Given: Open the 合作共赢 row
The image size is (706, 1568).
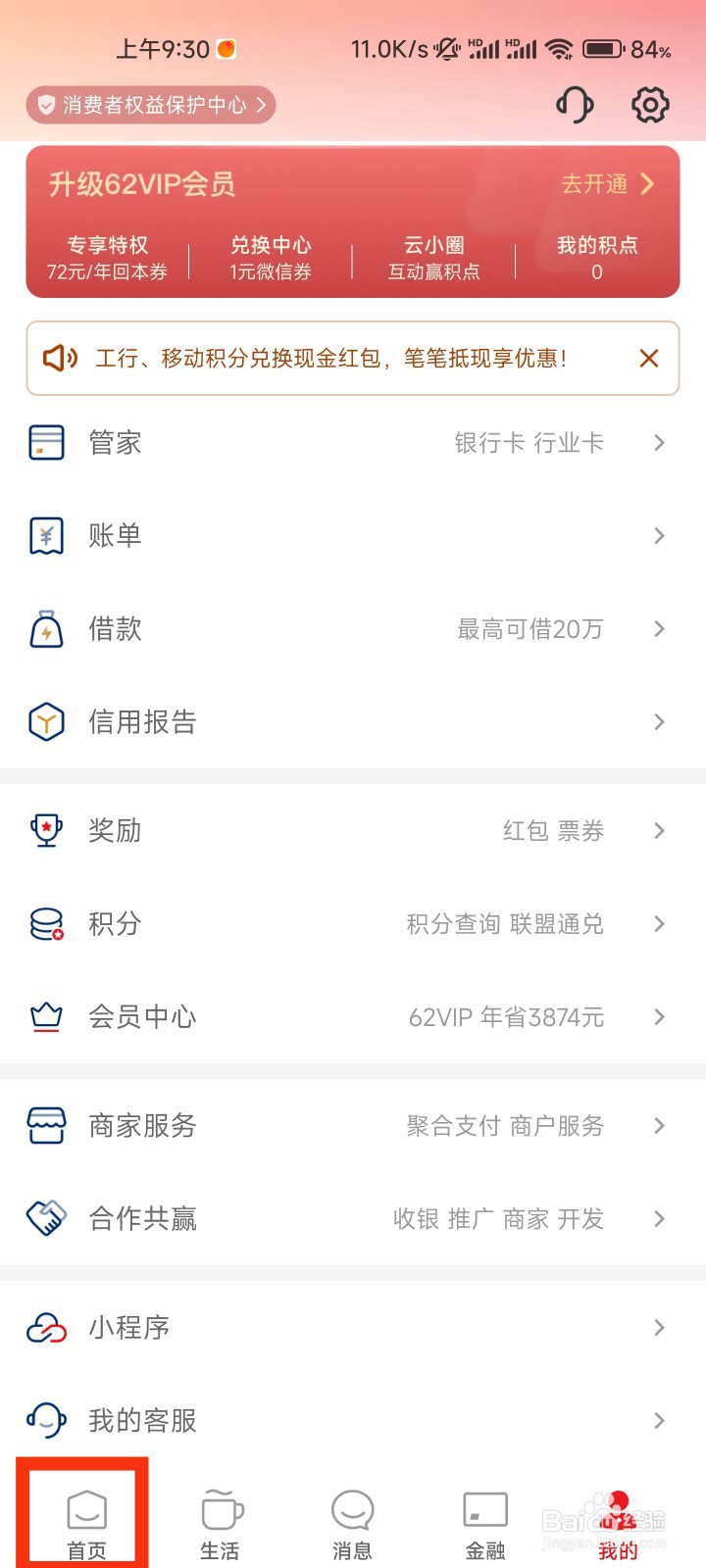Looking at the screenshot, I should click(x=353, y=1219).
